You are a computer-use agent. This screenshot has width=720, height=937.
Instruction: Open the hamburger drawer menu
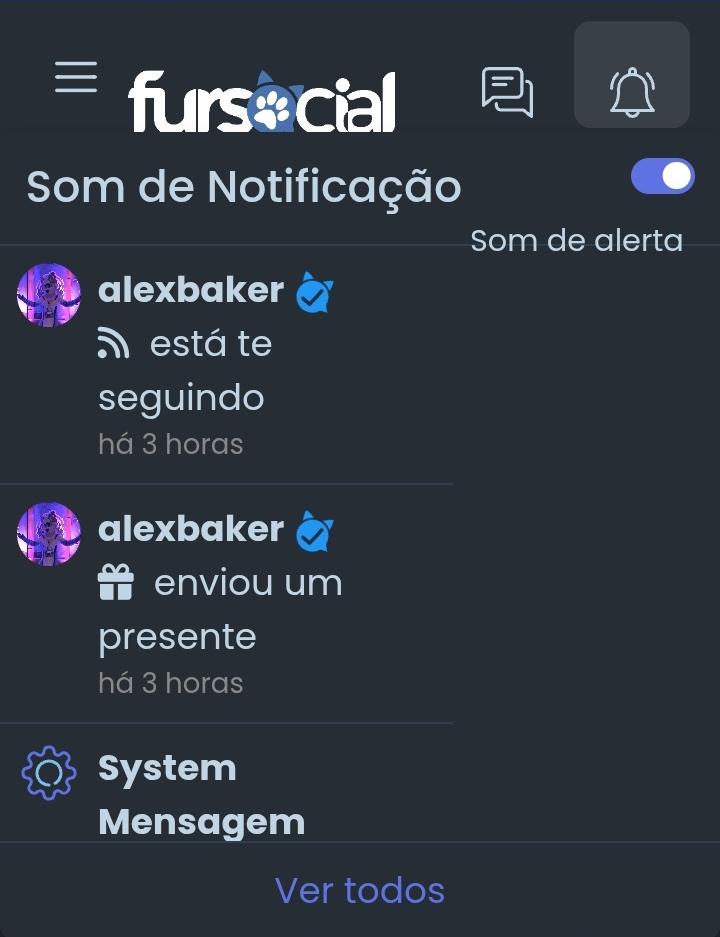pos(76,77)
